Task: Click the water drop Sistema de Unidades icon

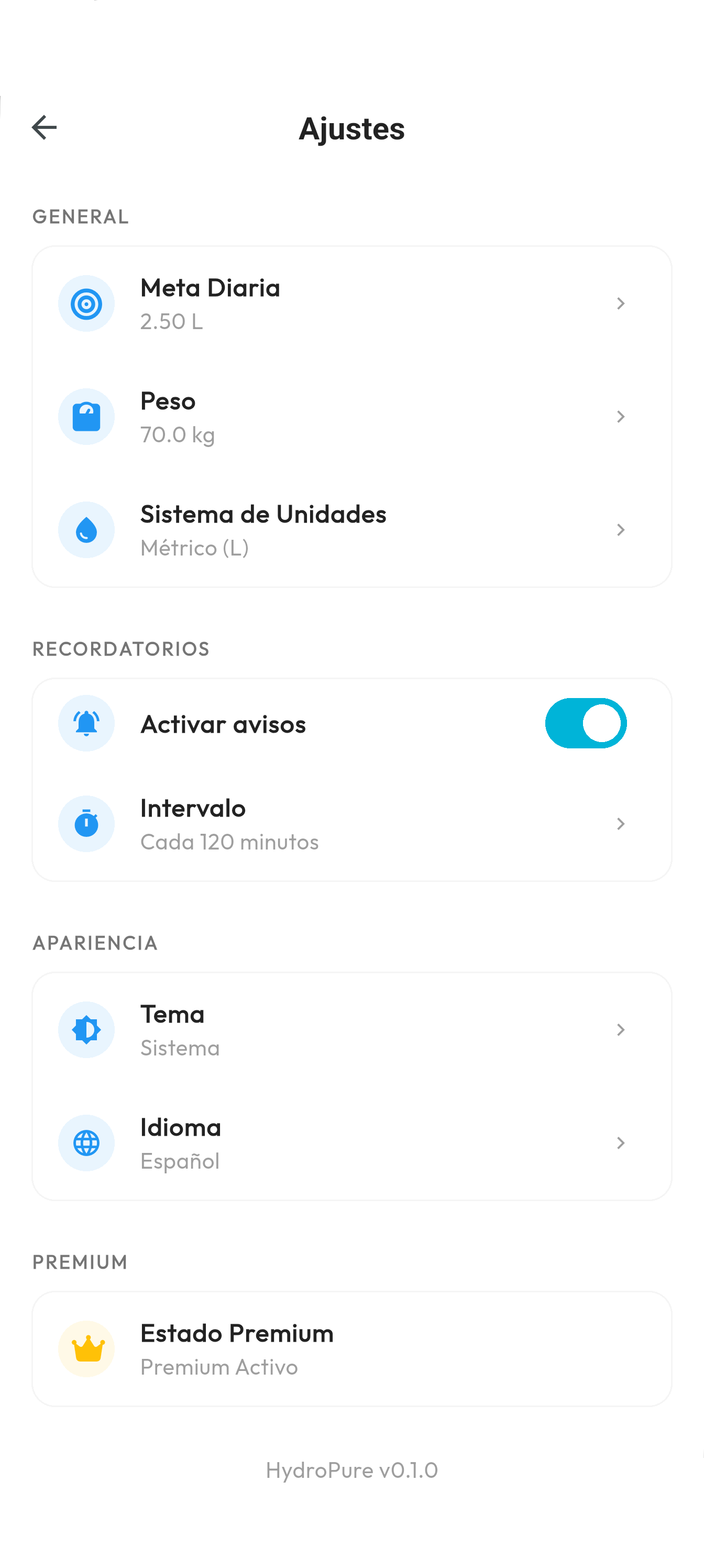Action: point(86,529)
